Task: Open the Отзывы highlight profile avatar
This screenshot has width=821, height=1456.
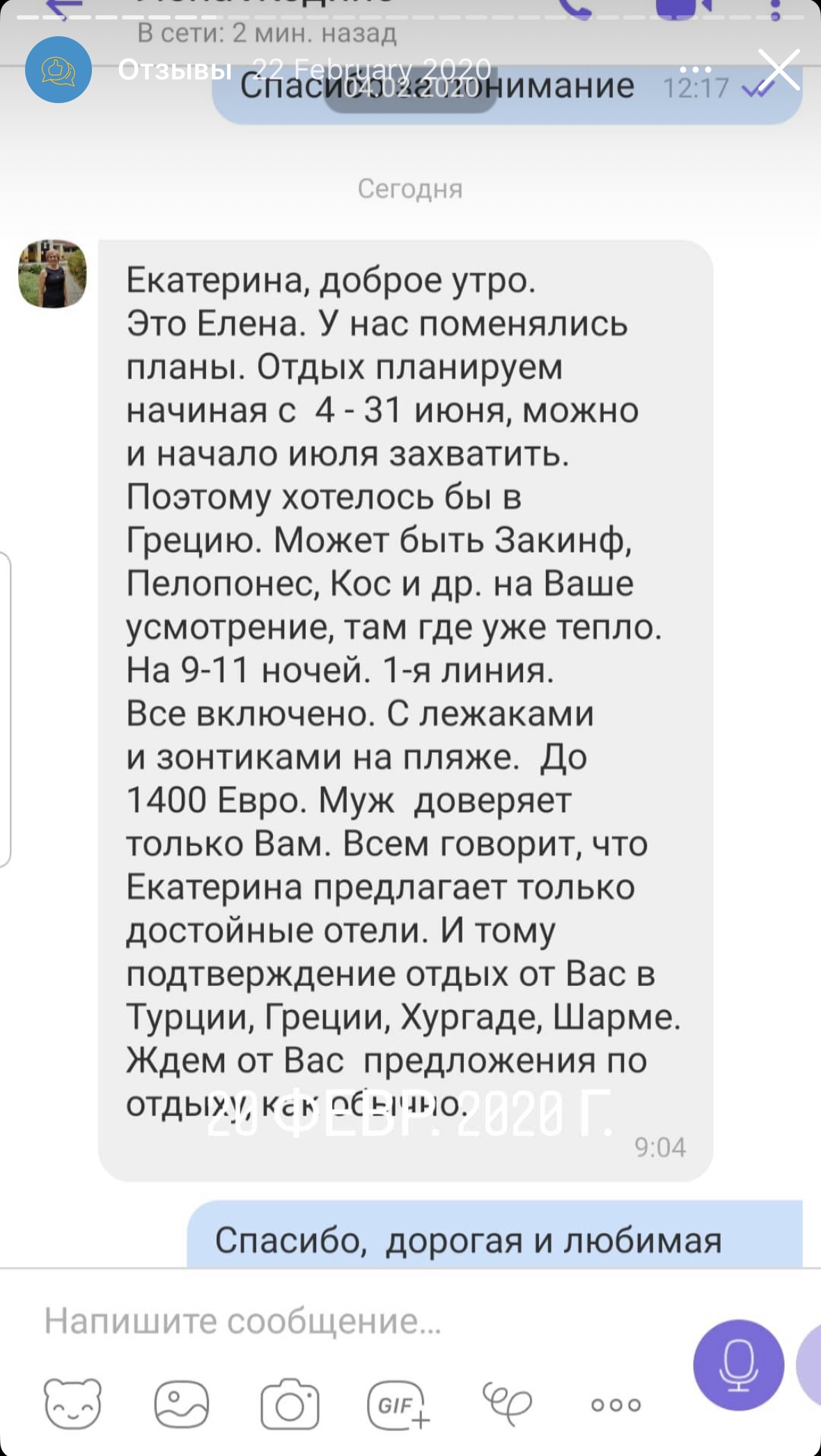Action: coord(58,70)
